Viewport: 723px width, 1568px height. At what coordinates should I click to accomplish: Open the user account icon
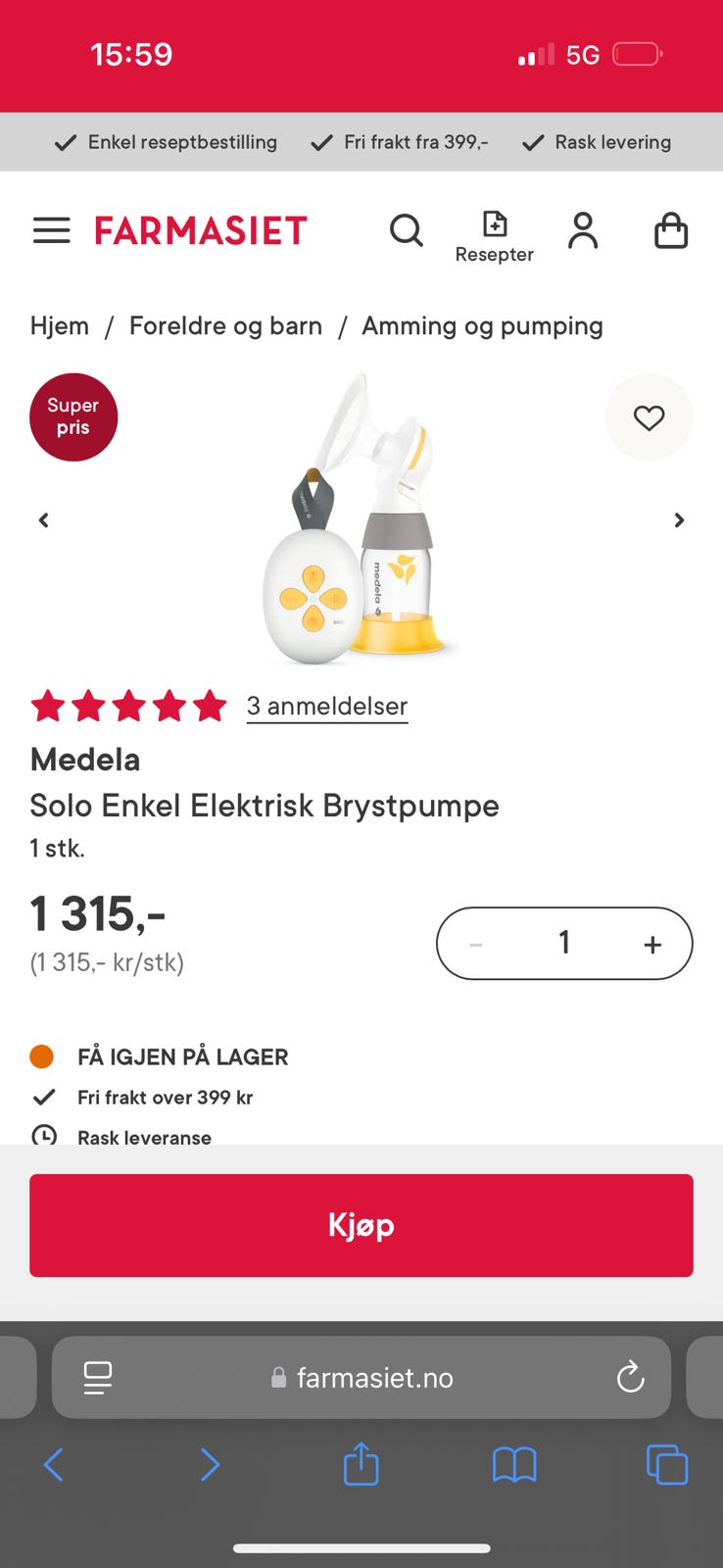click(583, 230)
